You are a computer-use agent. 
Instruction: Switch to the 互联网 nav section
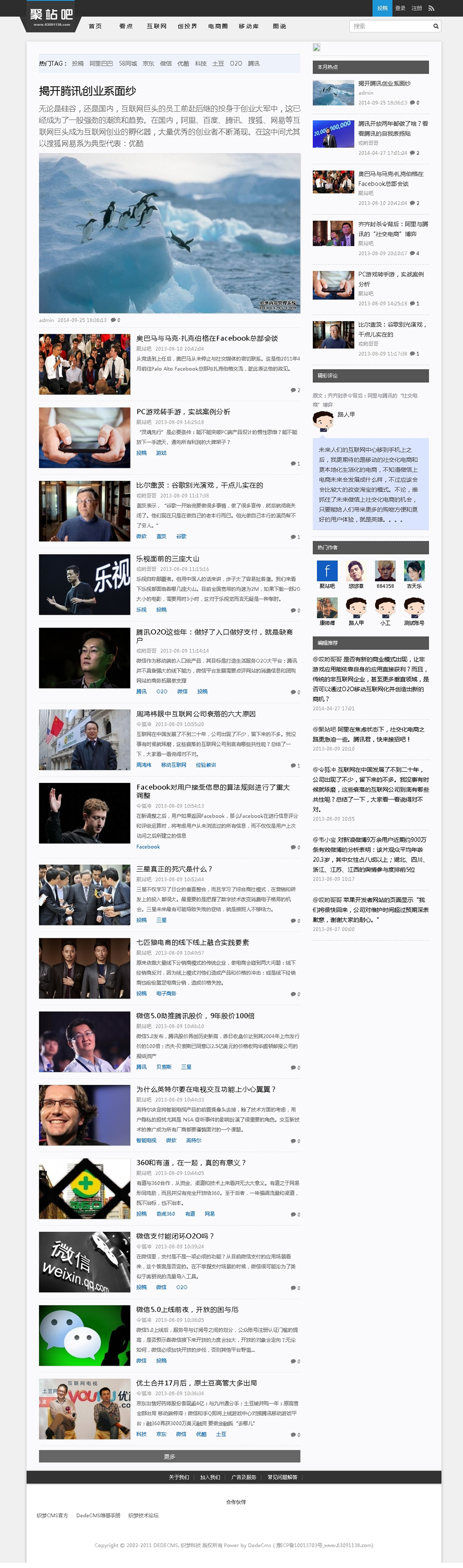pyautogui.click(x=156, y=26)
